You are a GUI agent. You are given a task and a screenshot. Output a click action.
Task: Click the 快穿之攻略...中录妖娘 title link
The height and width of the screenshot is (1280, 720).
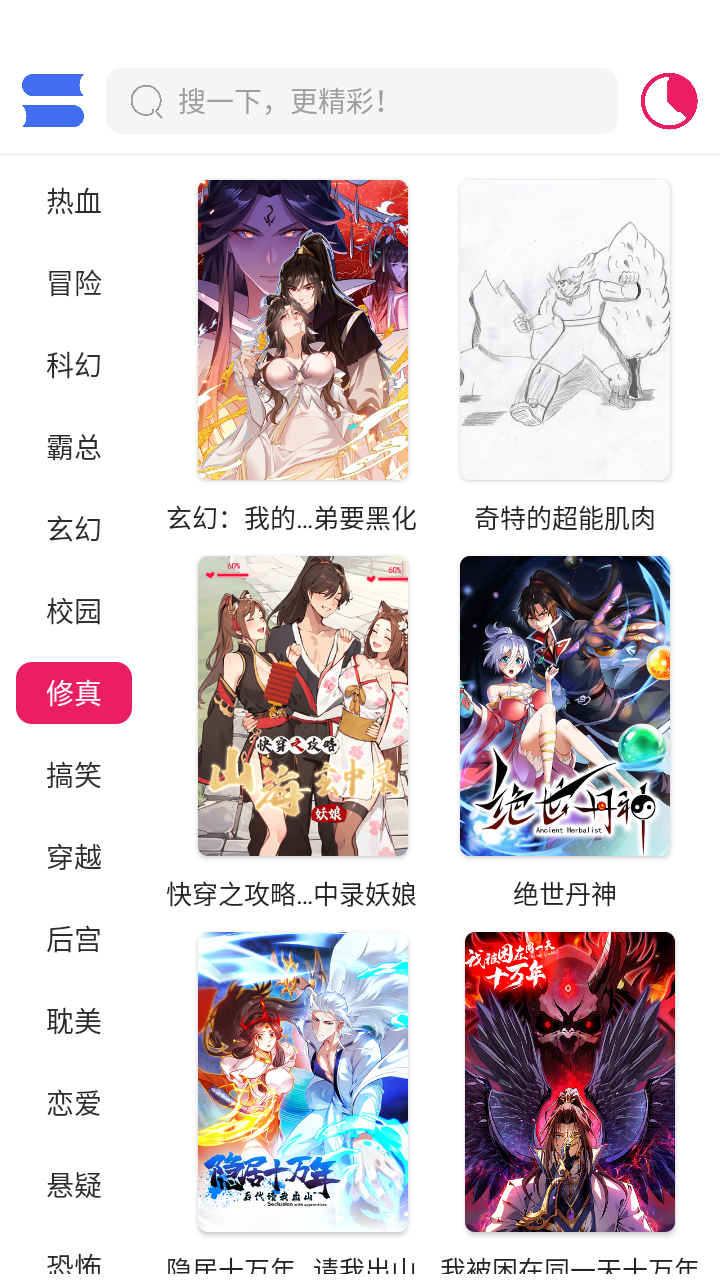(293, 893)
